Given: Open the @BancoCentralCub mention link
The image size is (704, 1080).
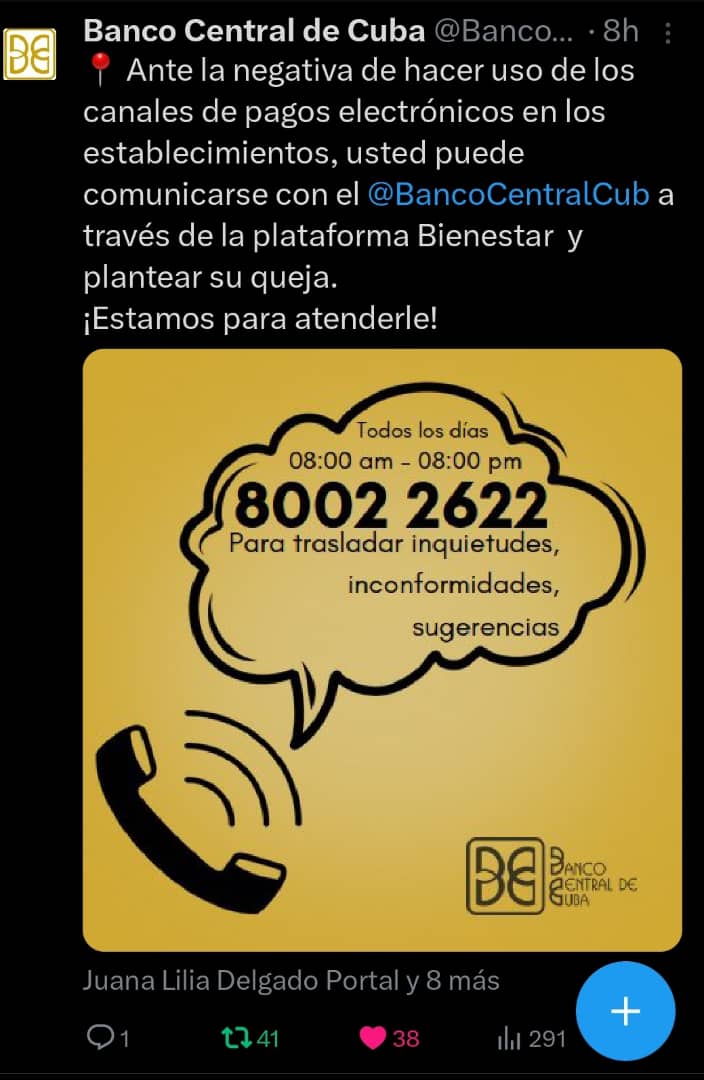Looking at the screenshot, I should [509, 194].
